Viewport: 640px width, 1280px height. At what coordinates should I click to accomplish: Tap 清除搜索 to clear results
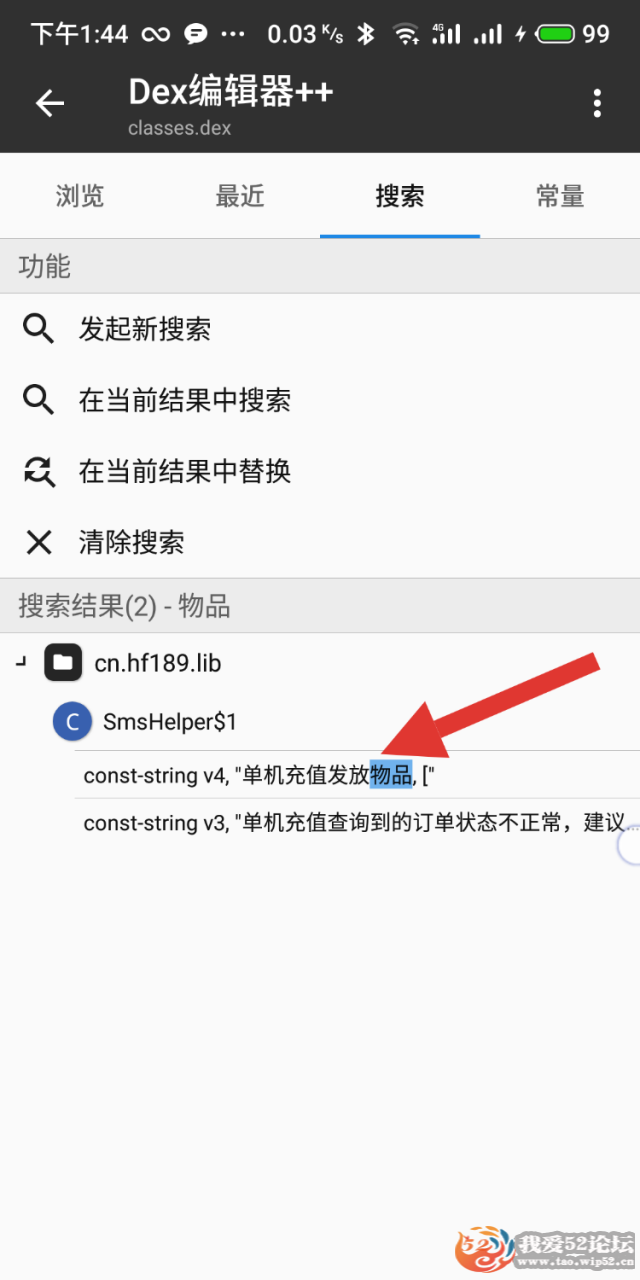point(132,542)
